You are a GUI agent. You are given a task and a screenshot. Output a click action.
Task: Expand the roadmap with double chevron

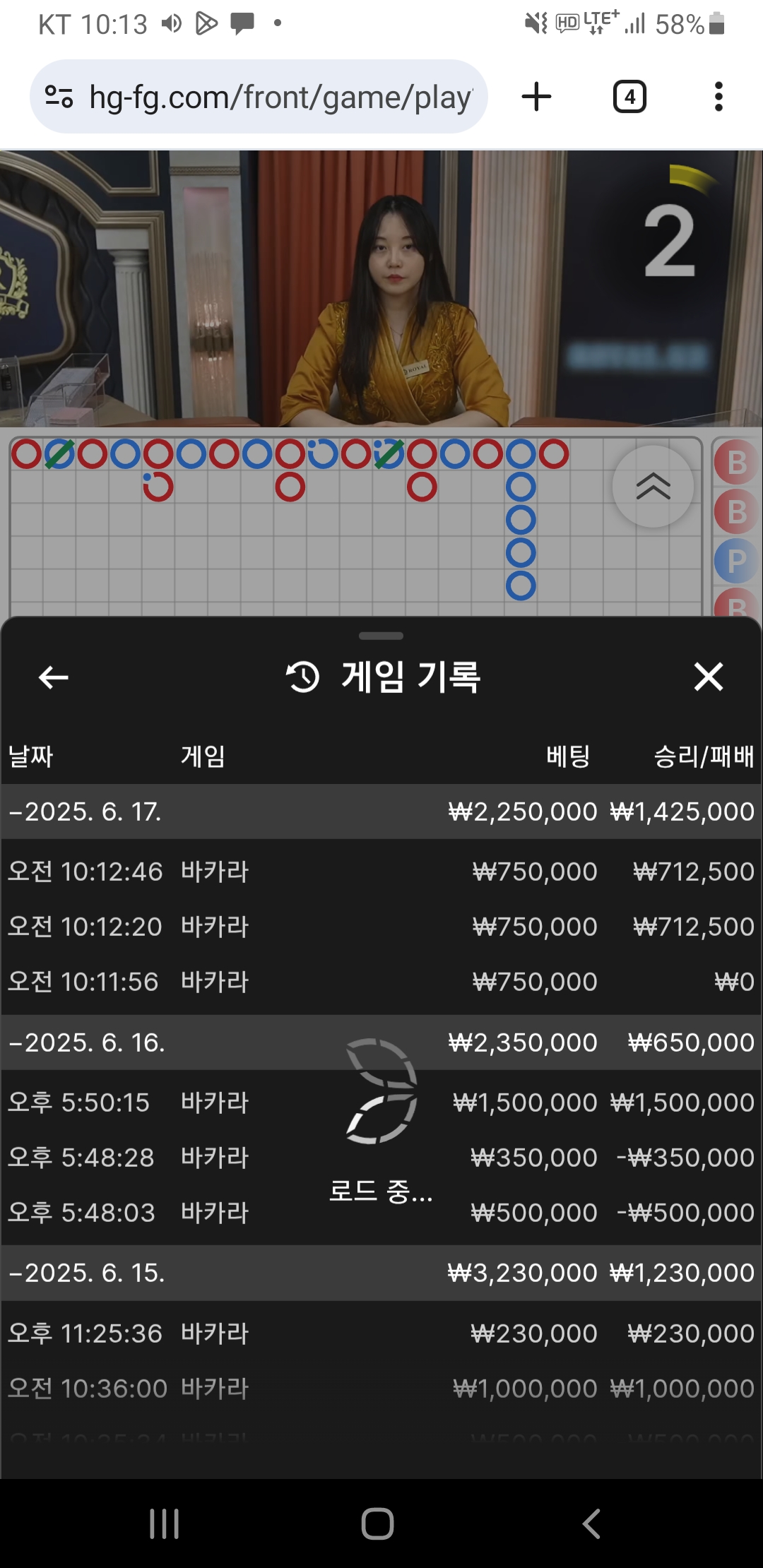point(653,486)
